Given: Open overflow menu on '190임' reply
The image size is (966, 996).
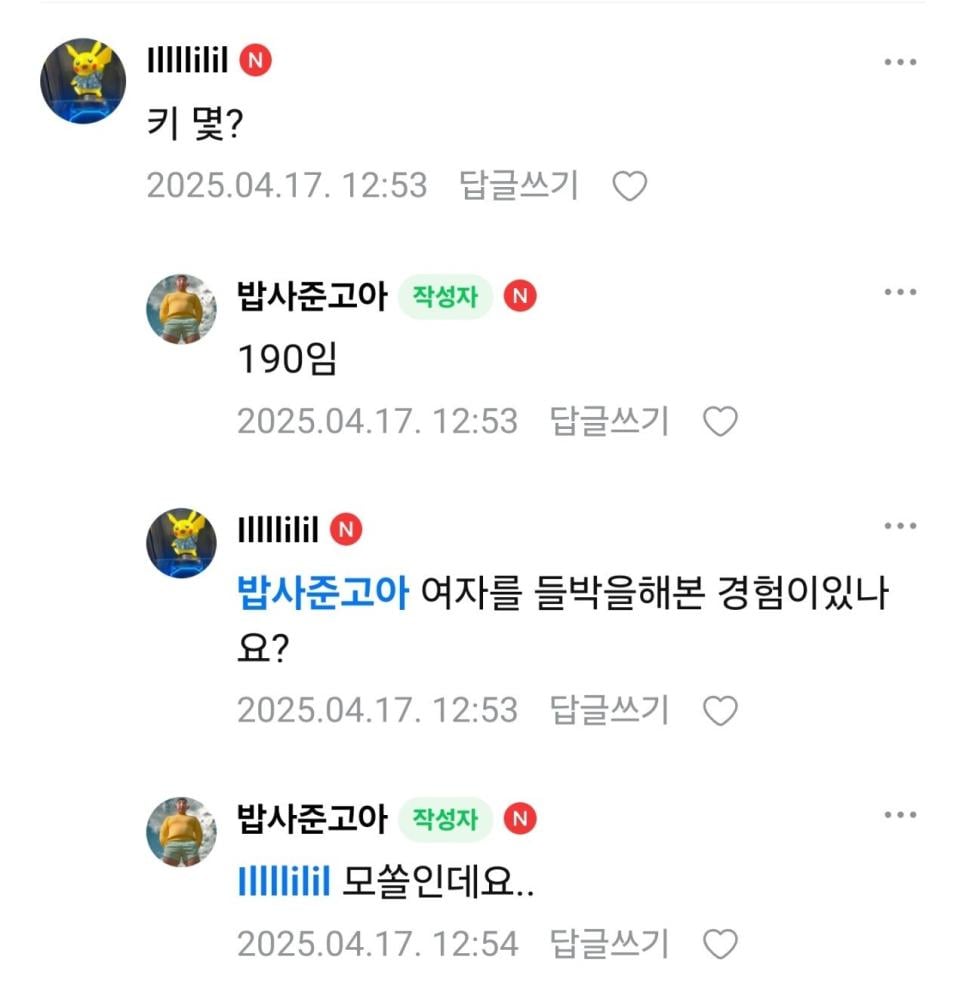Looking at the screenshot, I should tap(900, 293).
